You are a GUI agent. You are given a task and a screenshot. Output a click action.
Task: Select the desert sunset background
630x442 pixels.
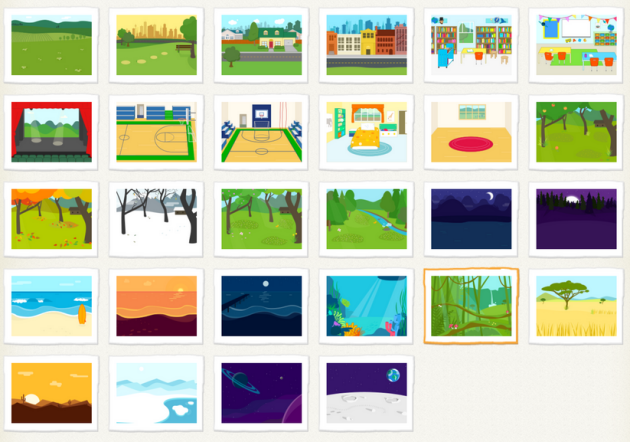pos(50,392)
